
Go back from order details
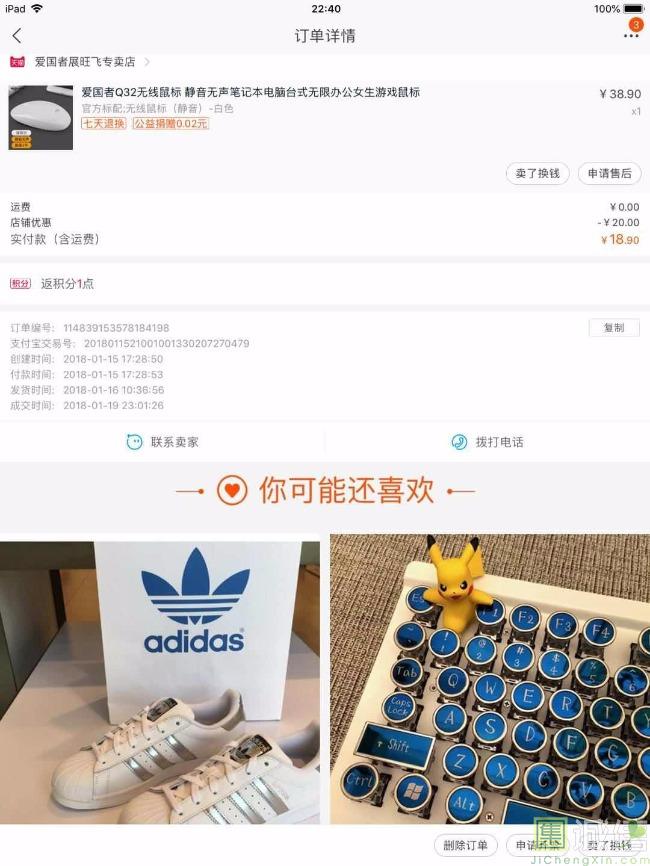[x=17, y=36]
